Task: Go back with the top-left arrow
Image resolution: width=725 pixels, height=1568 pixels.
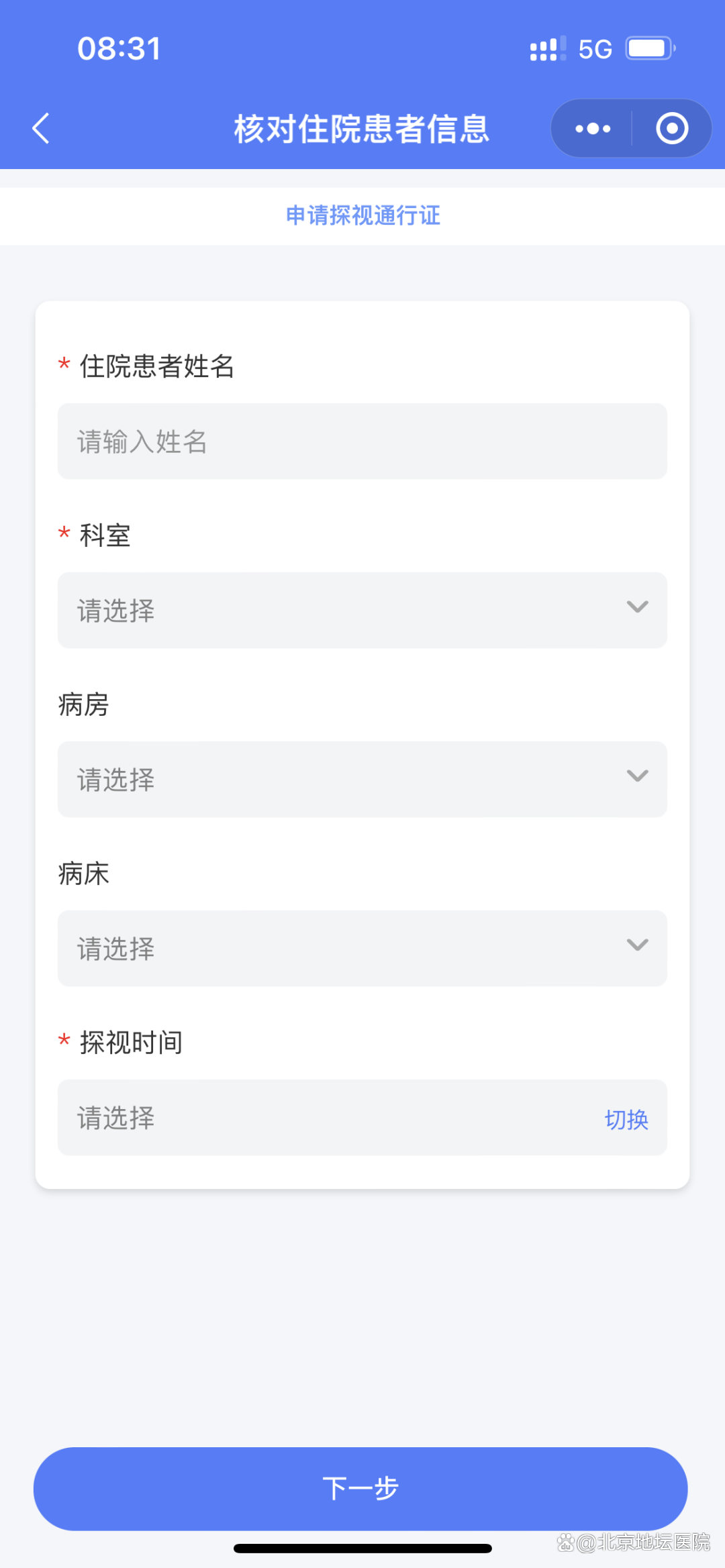Action: click(x=41, y=128)
